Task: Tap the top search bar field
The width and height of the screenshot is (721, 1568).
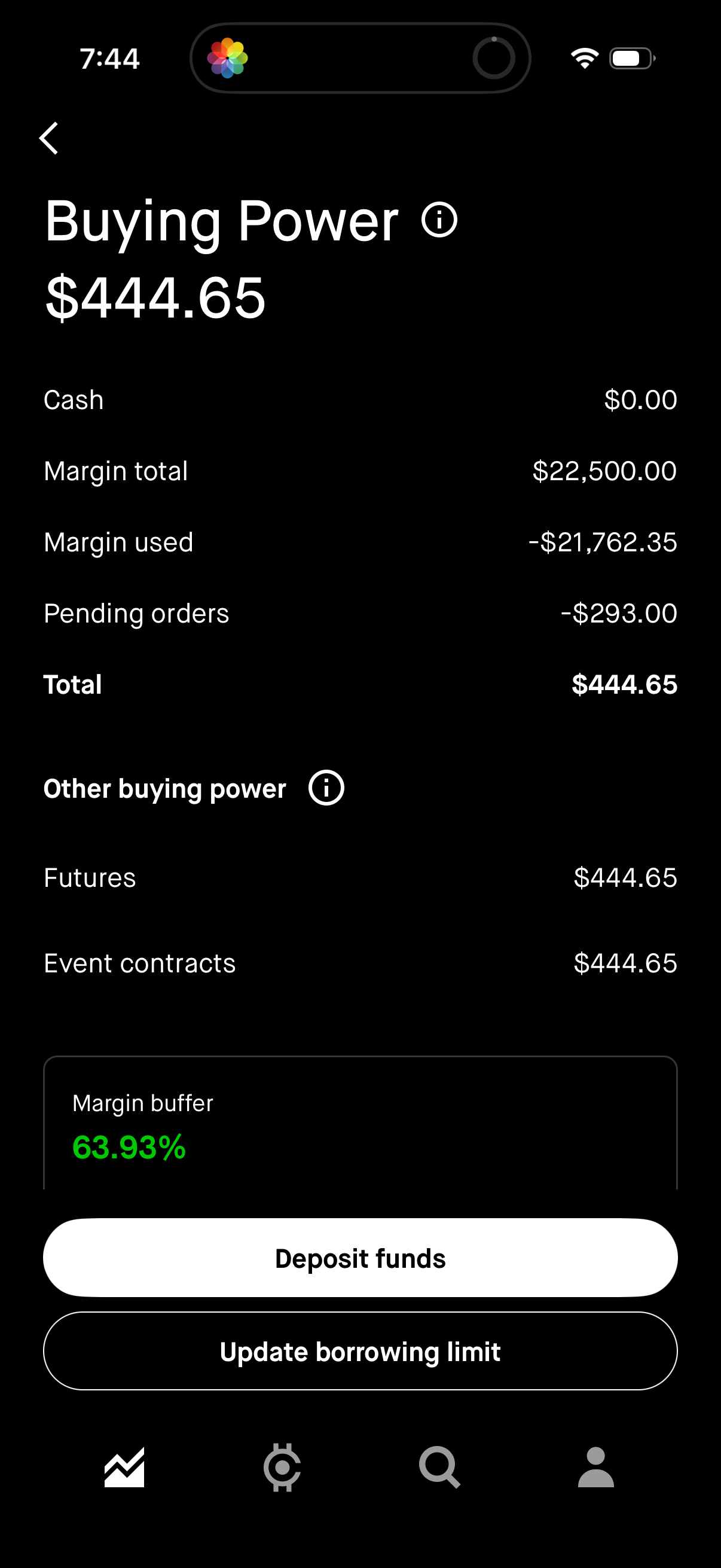Action: 360,57
